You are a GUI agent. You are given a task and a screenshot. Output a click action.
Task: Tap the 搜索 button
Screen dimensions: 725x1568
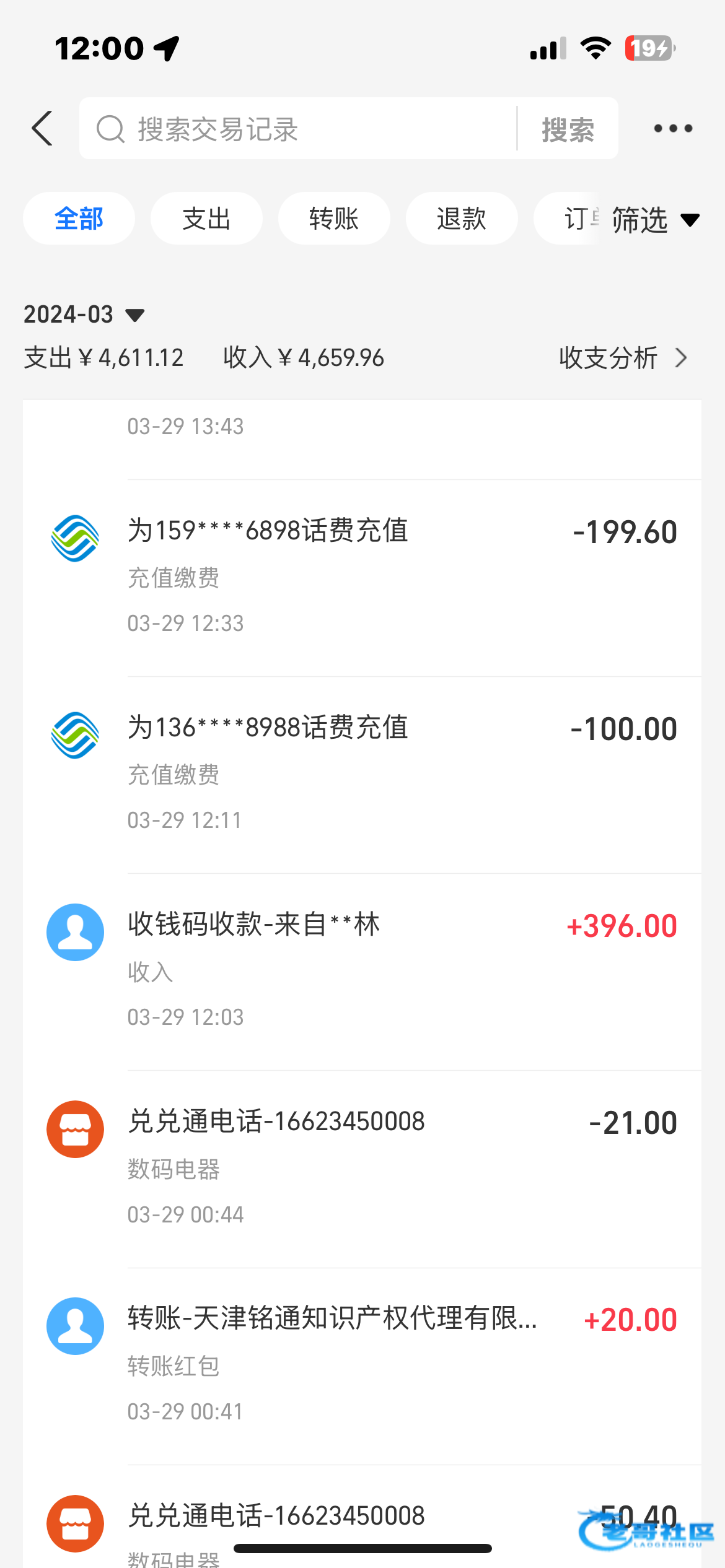(568, 129)
